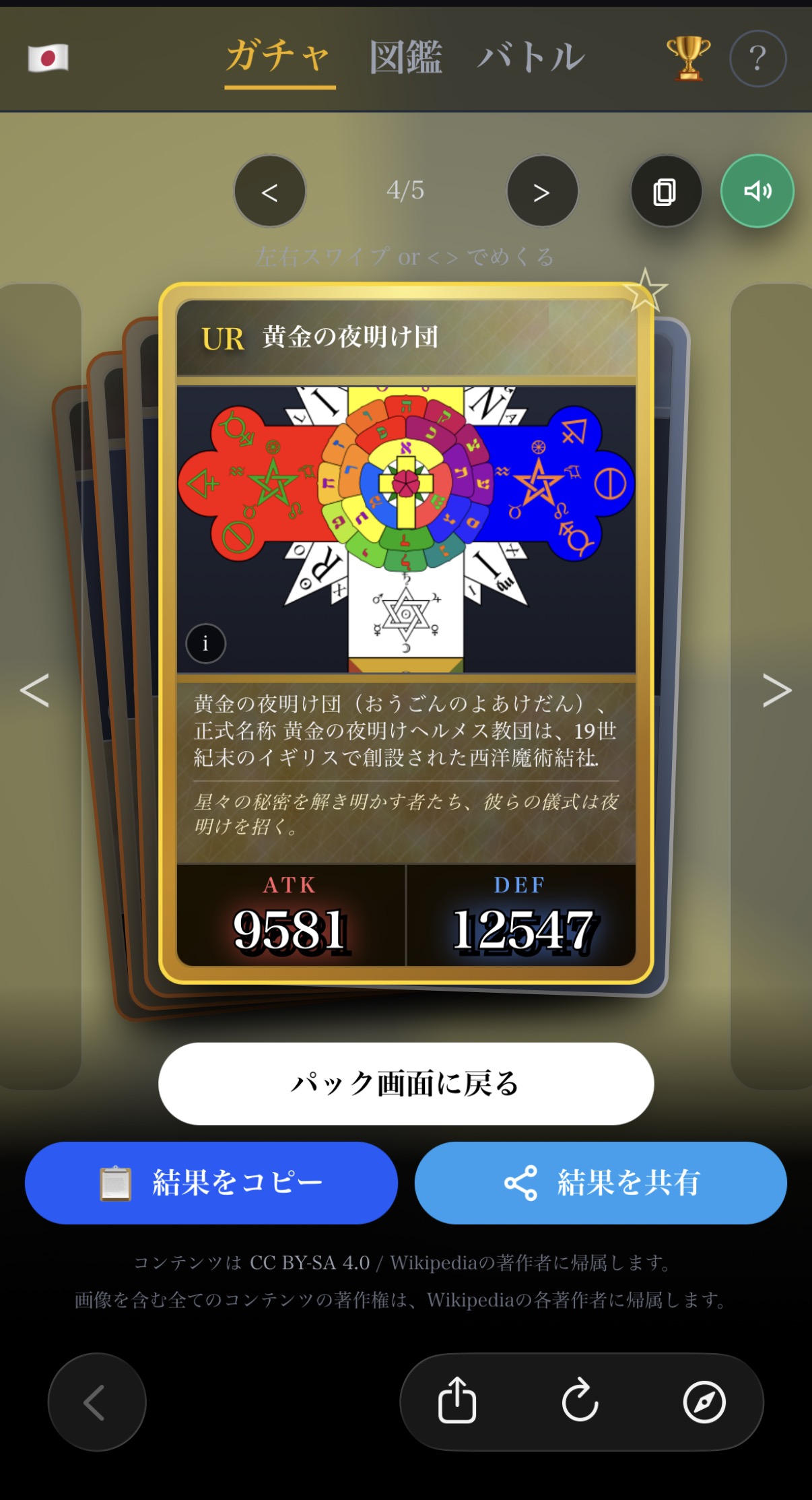This screenshot has height=1500, width=812.
Task: Go to previous card with round < button
Action: [270, 192]
